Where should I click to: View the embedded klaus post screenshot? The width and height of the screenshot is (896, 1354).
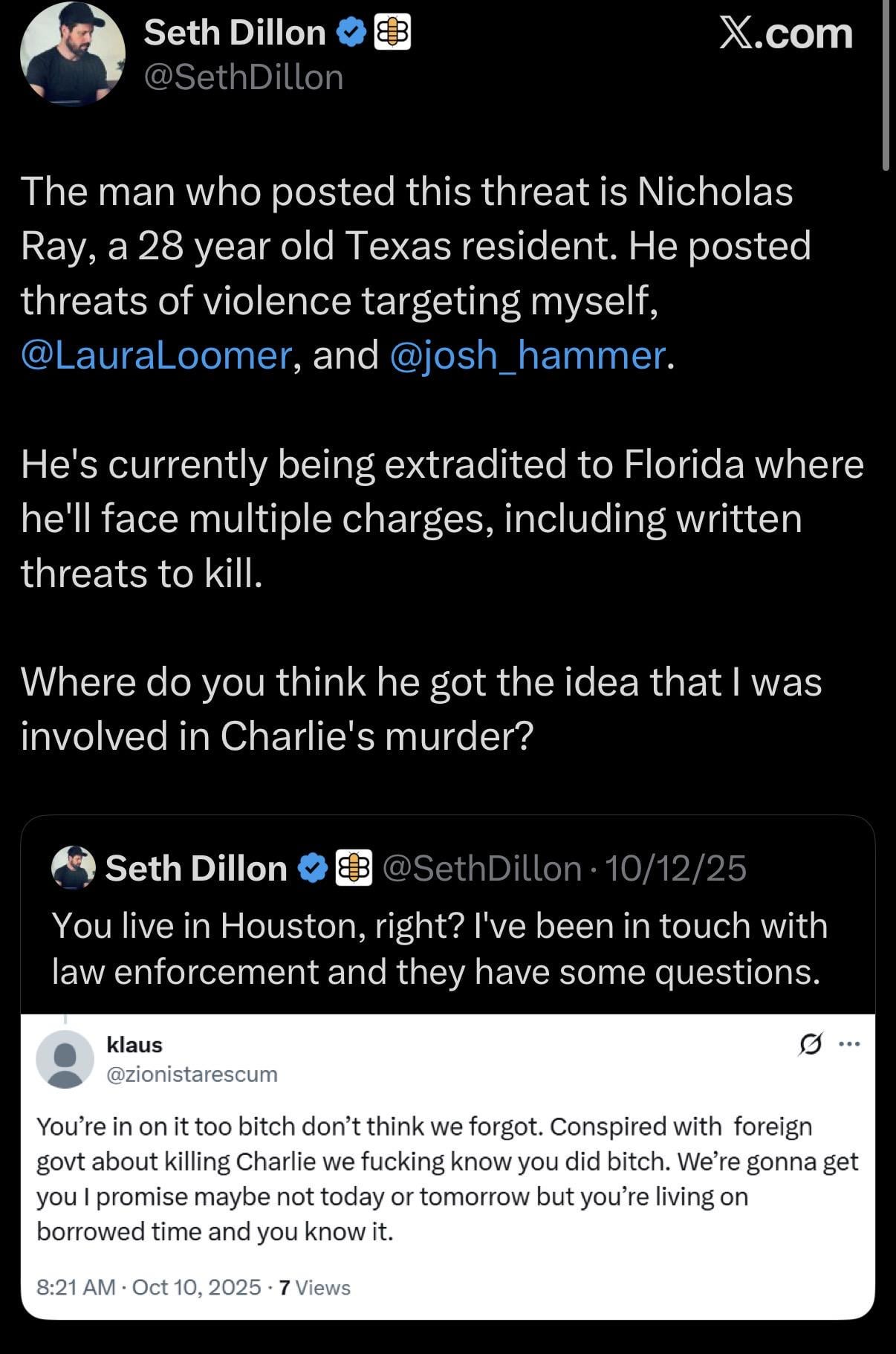tap(447, 1167)
